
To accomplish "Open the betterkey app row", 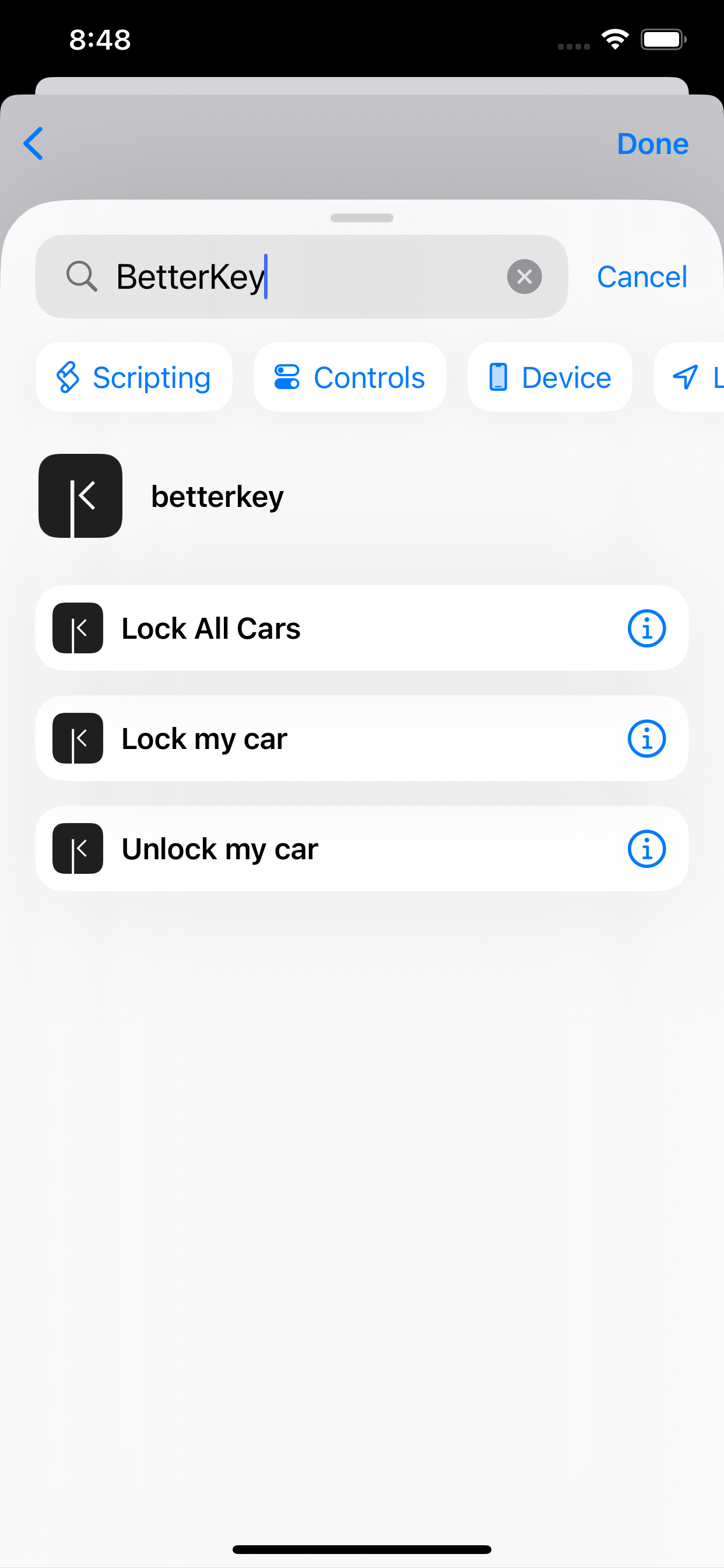I will [x=217, y=496].
